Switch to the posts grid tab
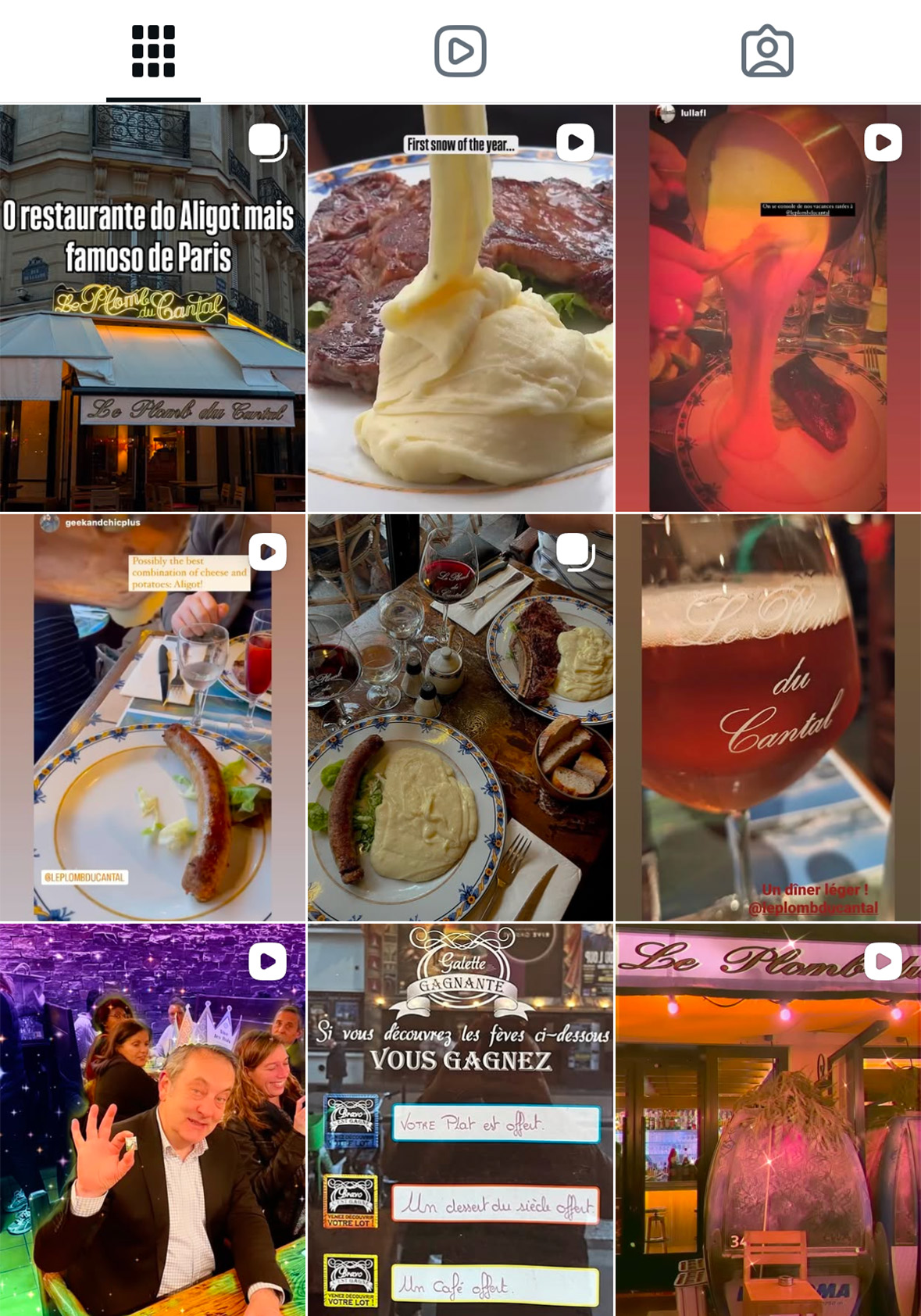 (153, 52)
